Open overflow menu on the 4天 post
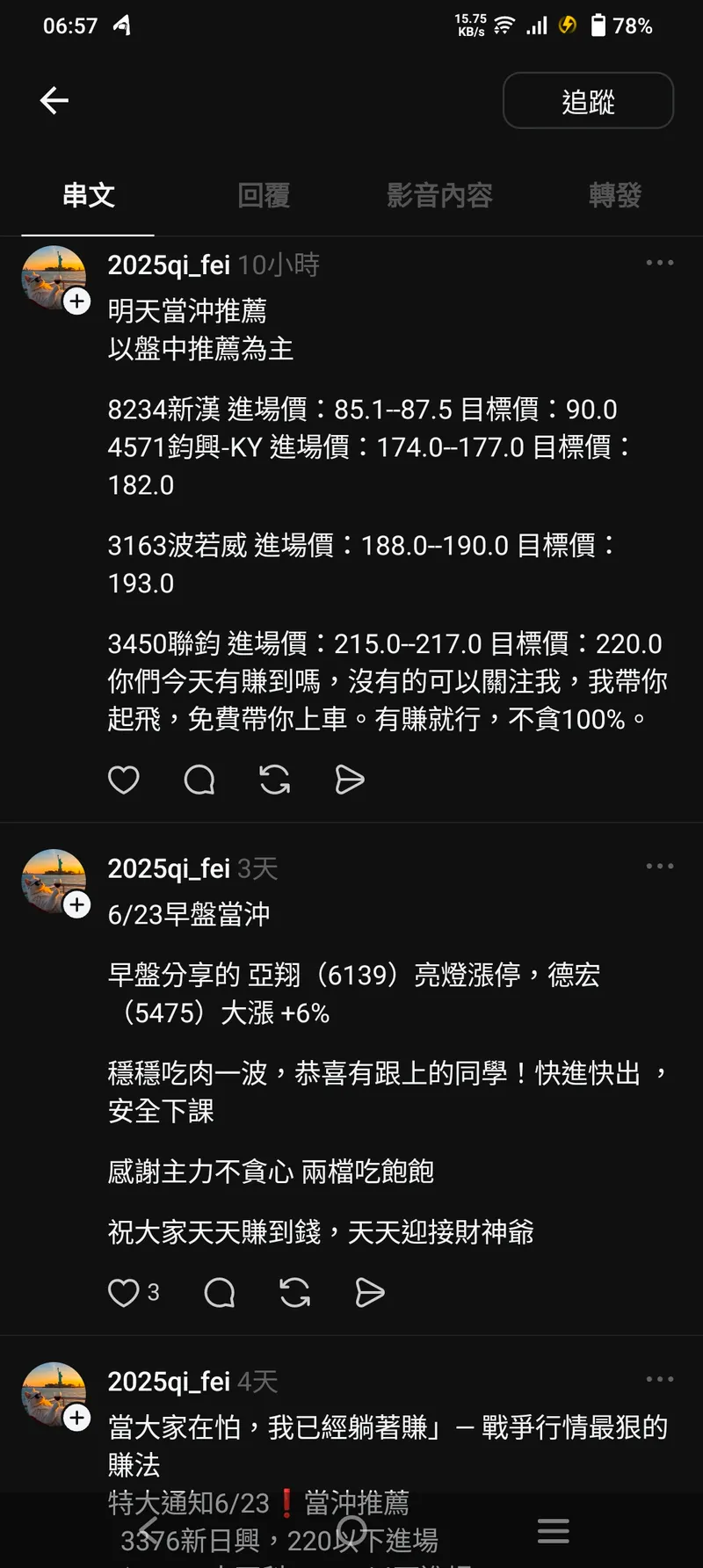Image resolution: width=703 pixels, height=1568 pixels. tap(659, 1380)
